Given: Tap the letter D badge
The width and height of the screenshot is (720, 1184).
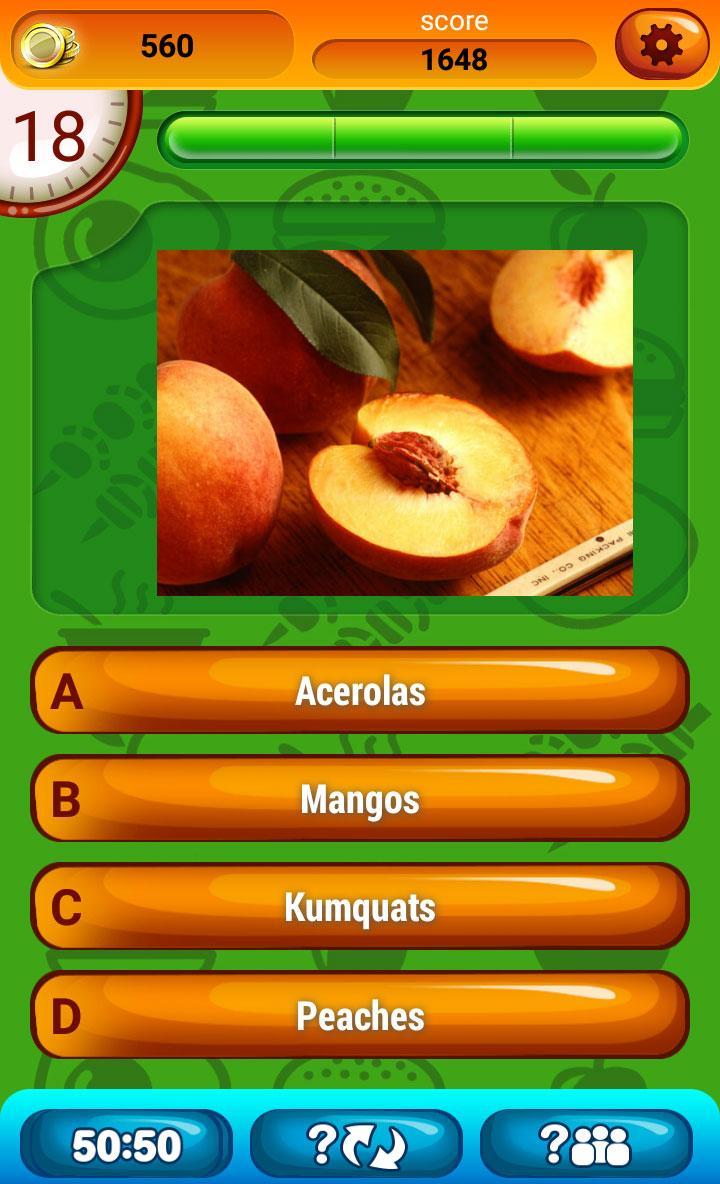Looking at the screenshot, I should (68, 1015).
